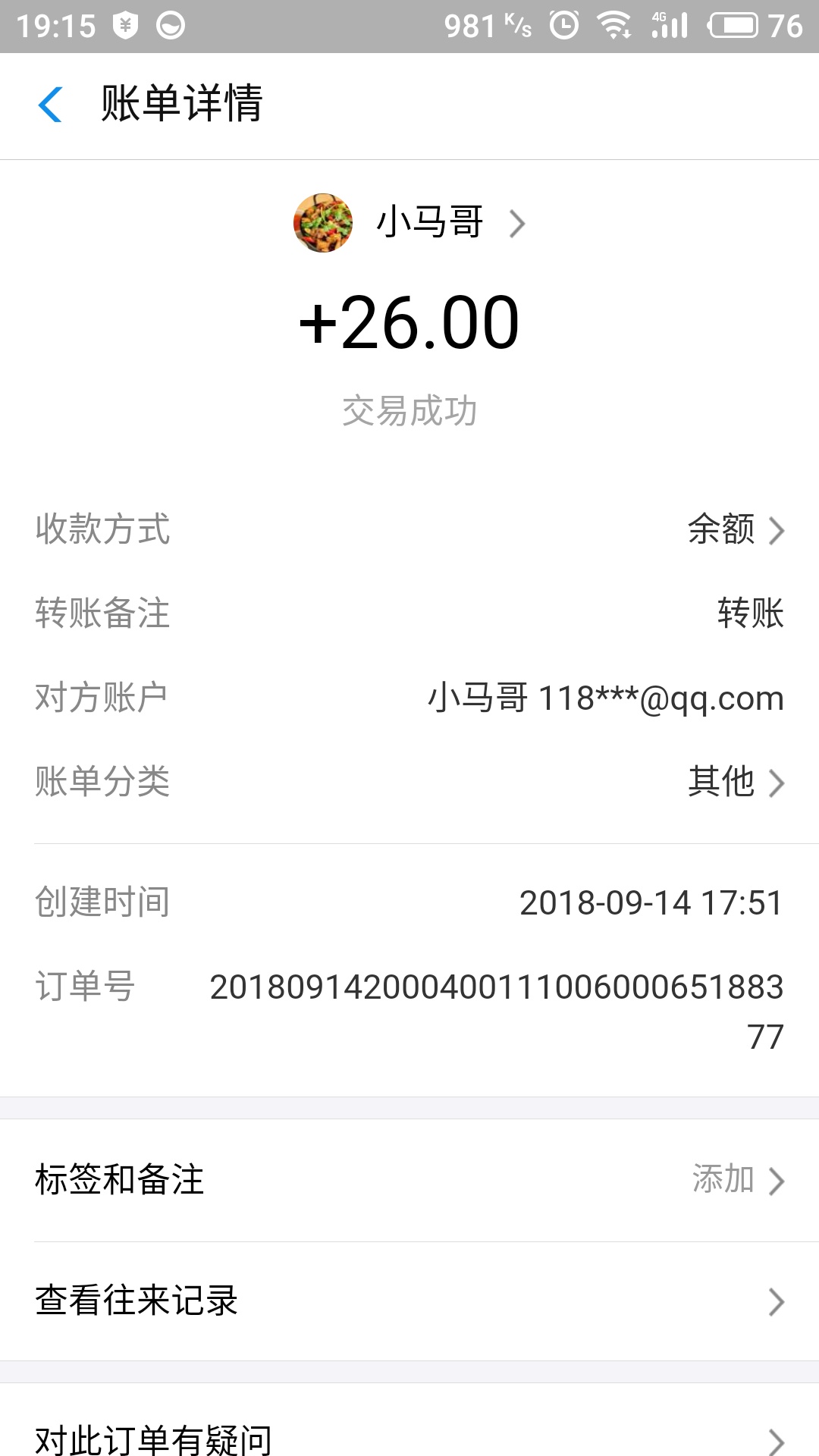Viewport: 819px width, 1456px height.
Task: Expand the 账单分类 category row
Action: pyautogui.click(x=777, y=784)
